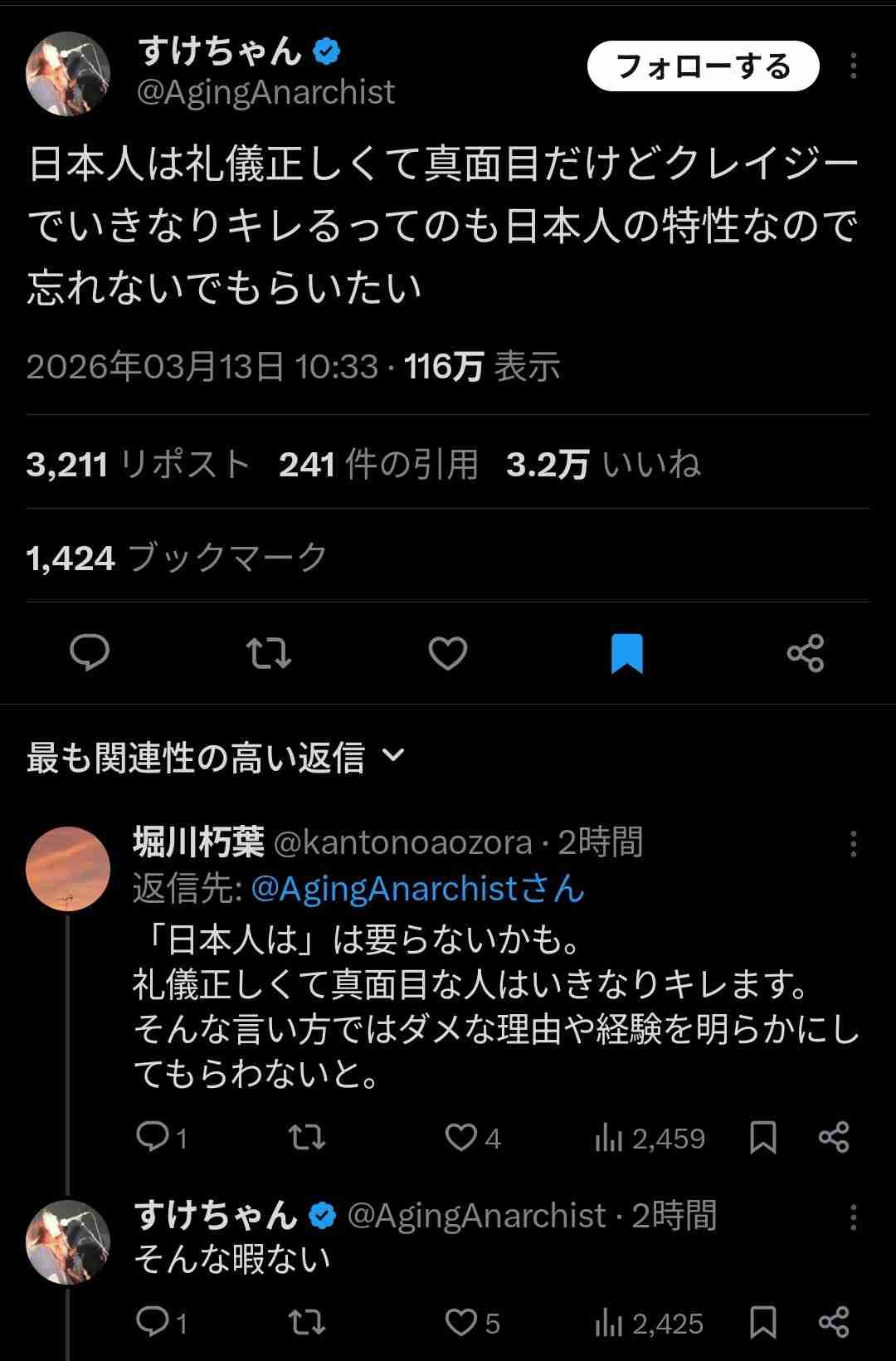Open overflow menu on 堀川朽葉's reply
Screen dimensions: 896x1361
point(853,845)
